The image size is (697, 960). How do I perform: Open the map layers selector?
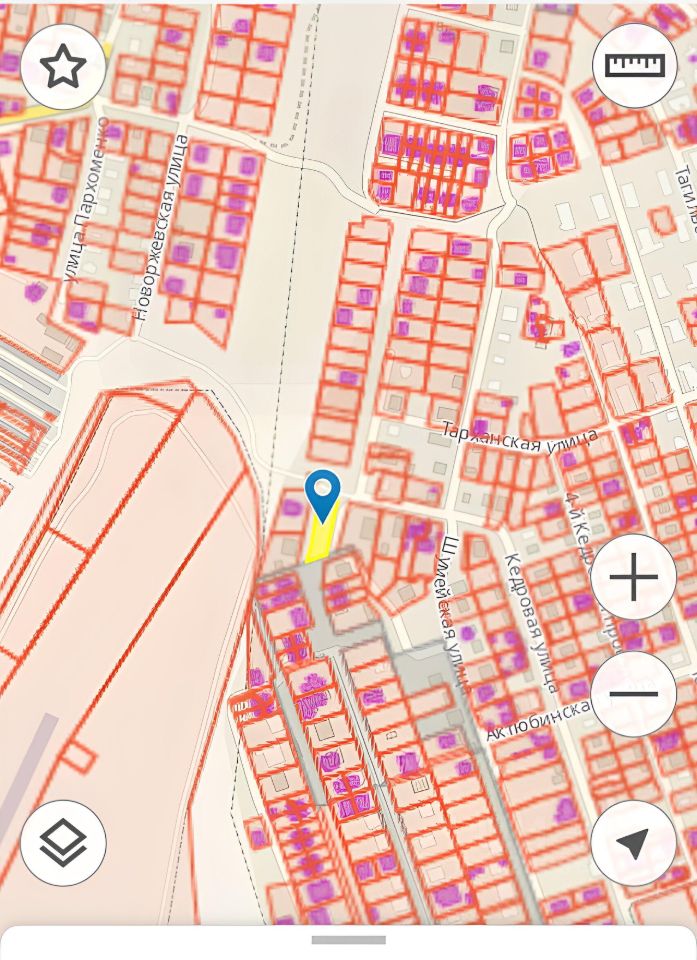click(63, 842)
